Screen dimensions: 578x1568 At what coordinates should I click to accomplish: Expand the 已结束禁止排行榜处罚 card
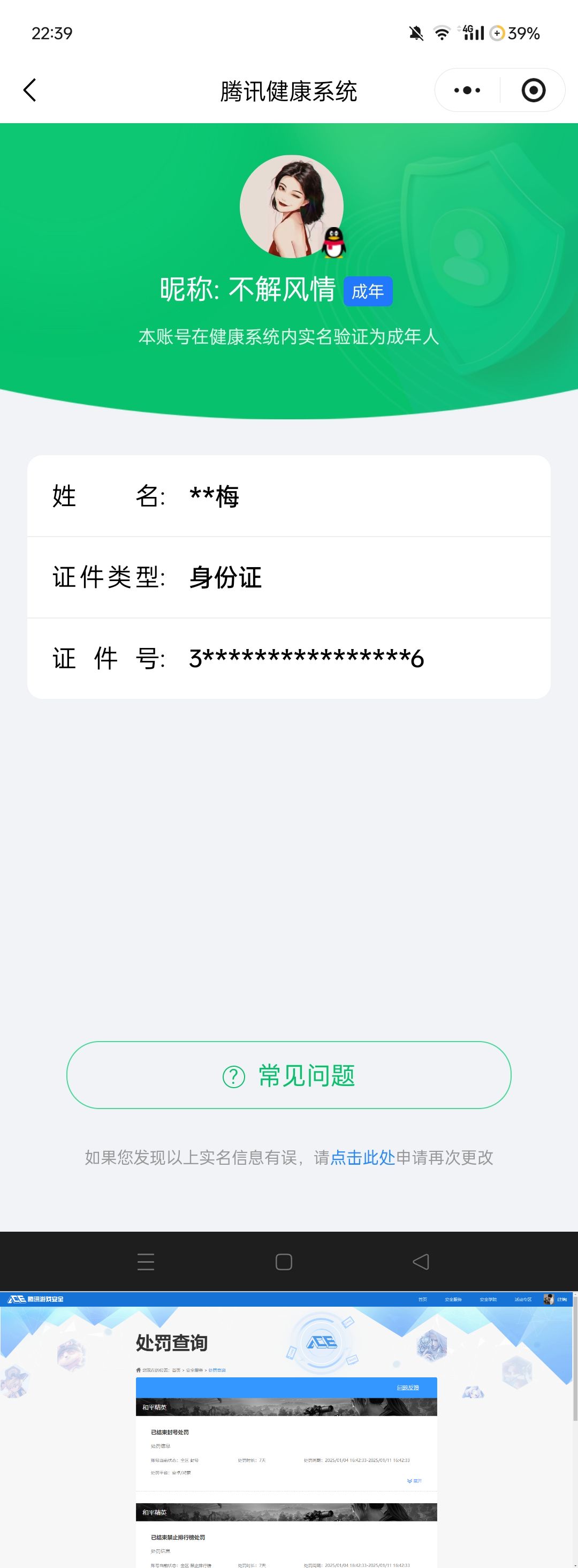[x=178, y=1536]
